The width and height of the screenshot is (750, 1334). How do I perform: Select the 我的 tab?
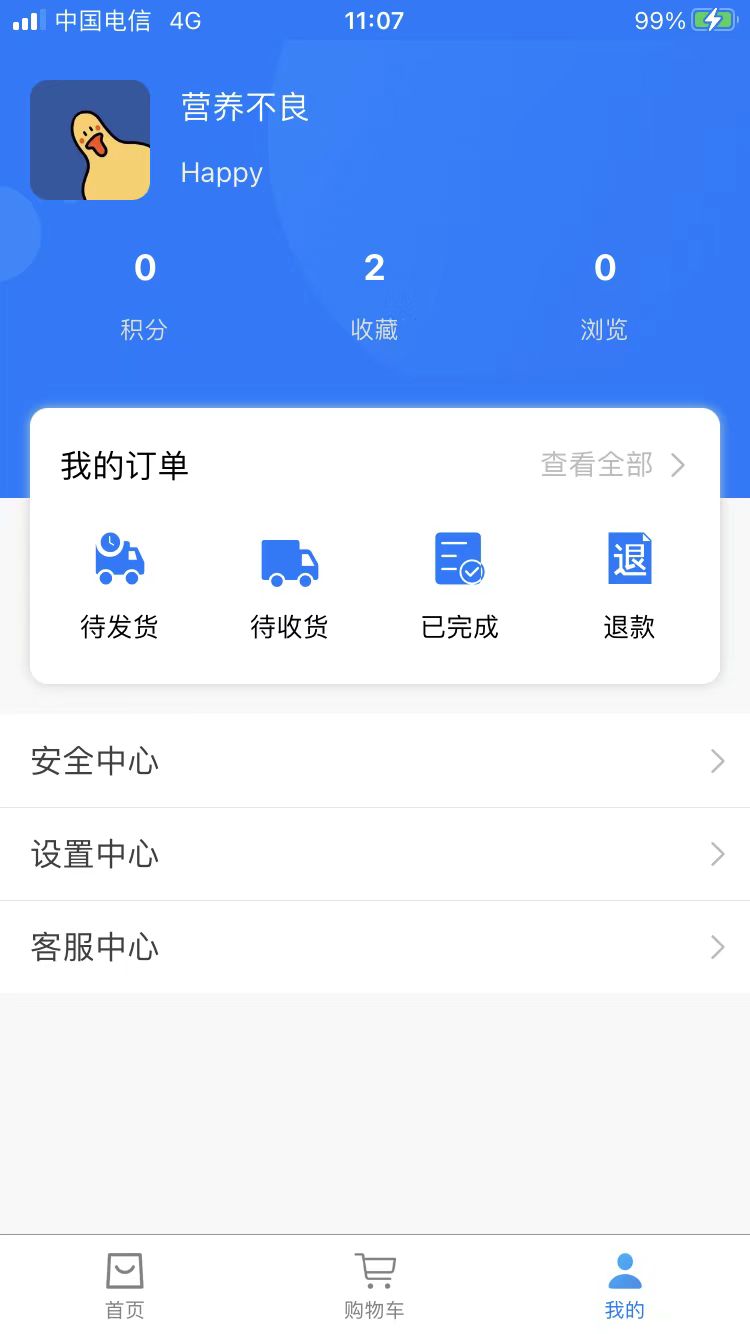point(625,1286)
